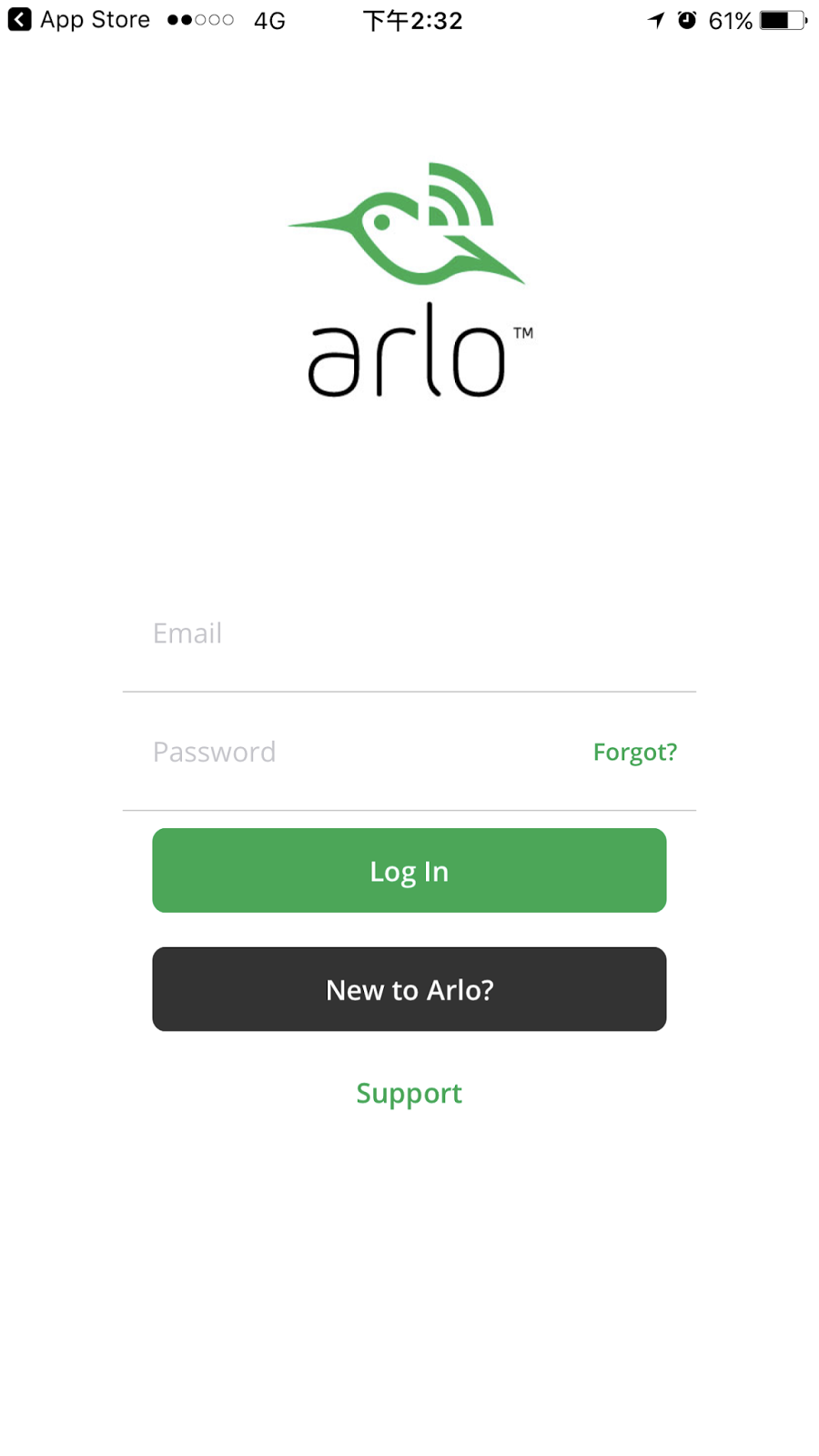The height and width of the screenshot is (1456, 819).
Task: Tap the Email input field
Action: (x=409, y=633)
